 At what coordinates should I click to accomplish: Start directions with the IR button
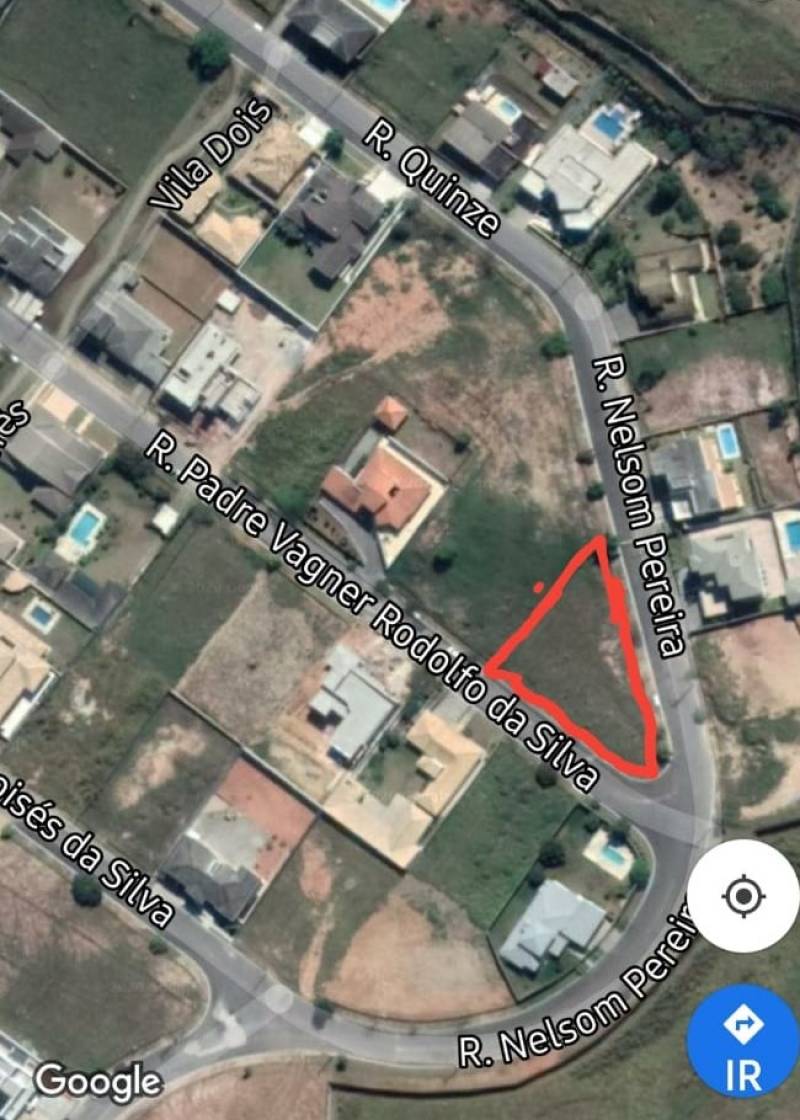pyautogui.click(x=742, y=1040)
